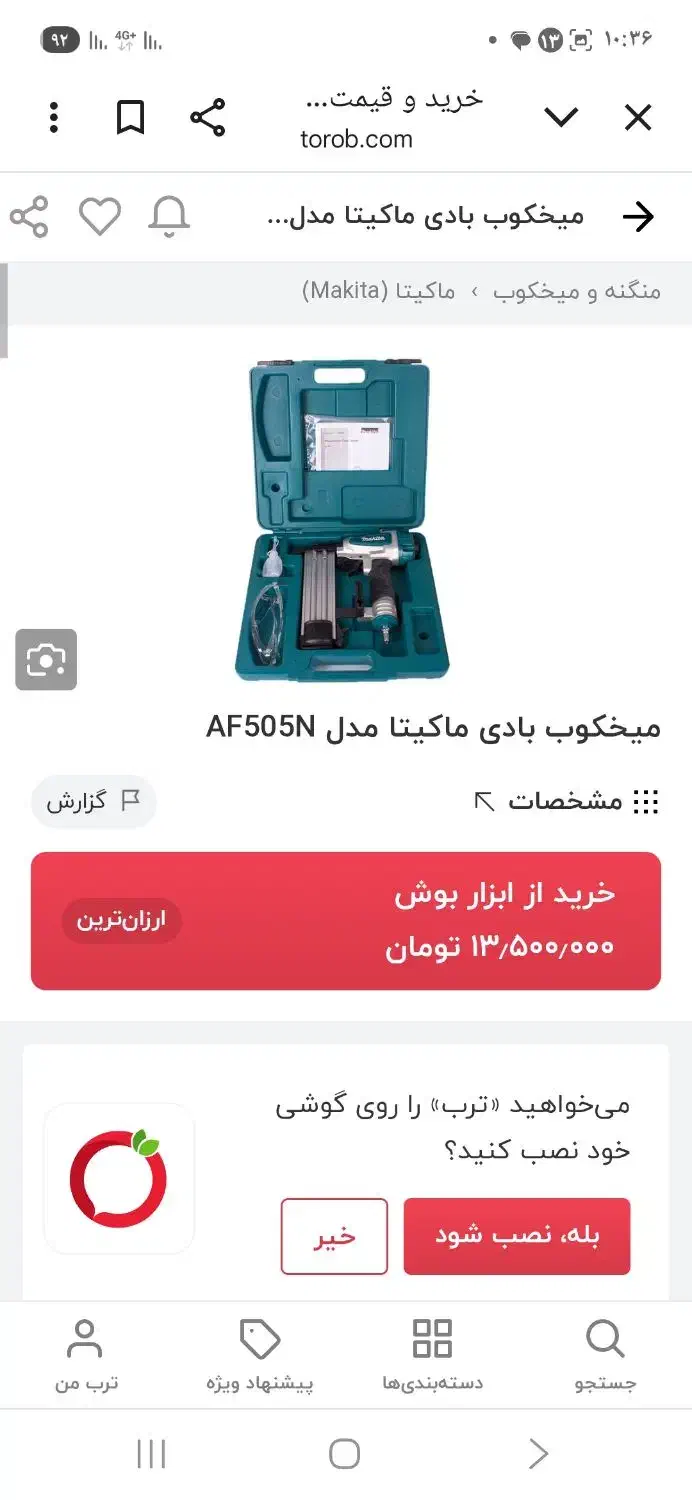Decline install with خیر button

334,1236
